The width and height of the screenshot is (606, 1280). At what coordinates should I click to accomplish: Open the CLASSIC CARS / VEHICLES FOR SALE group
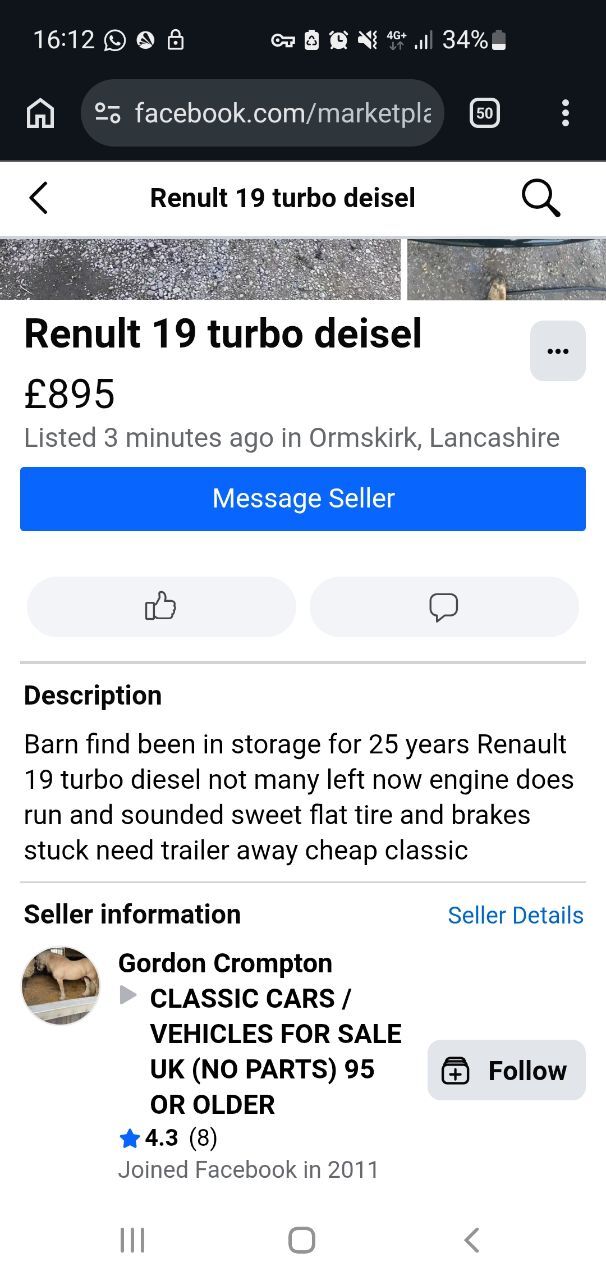[275, 1051]
